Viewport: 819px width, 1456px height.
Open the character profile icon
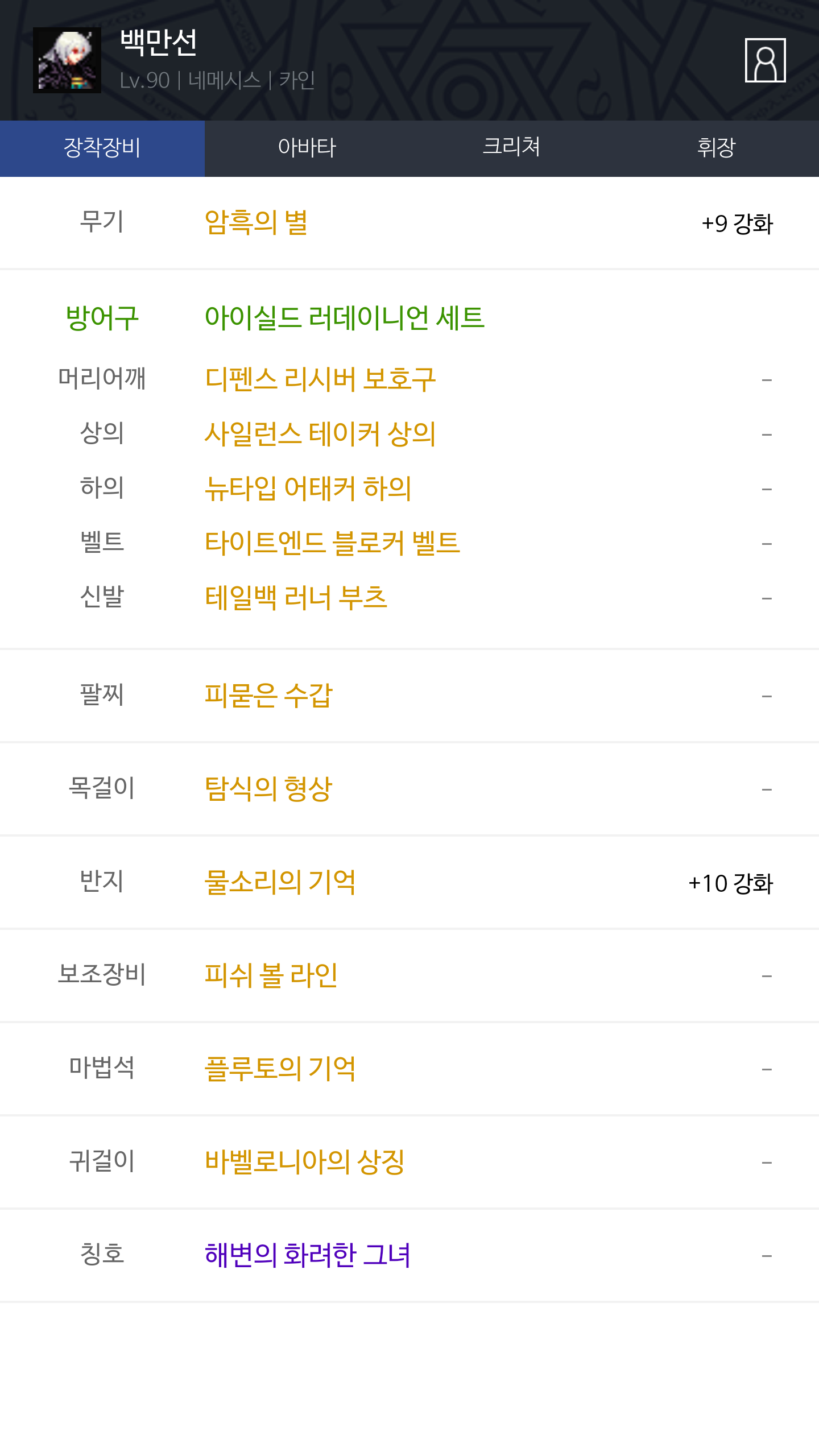click(765, 60)
